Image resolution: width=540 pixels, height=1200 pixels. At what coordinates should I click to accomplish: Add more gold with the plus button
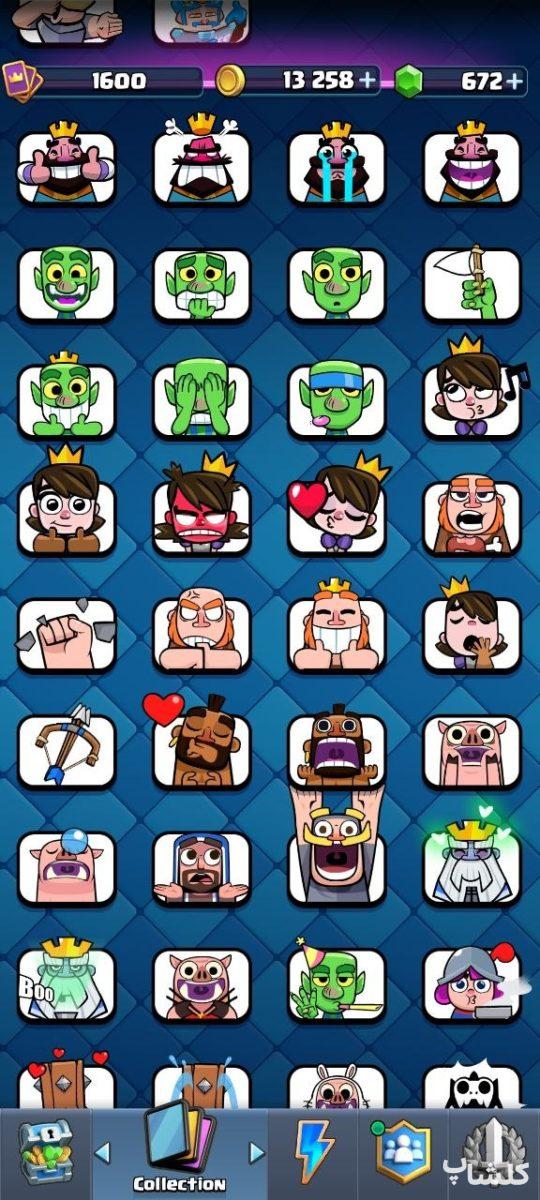point(369,81)
